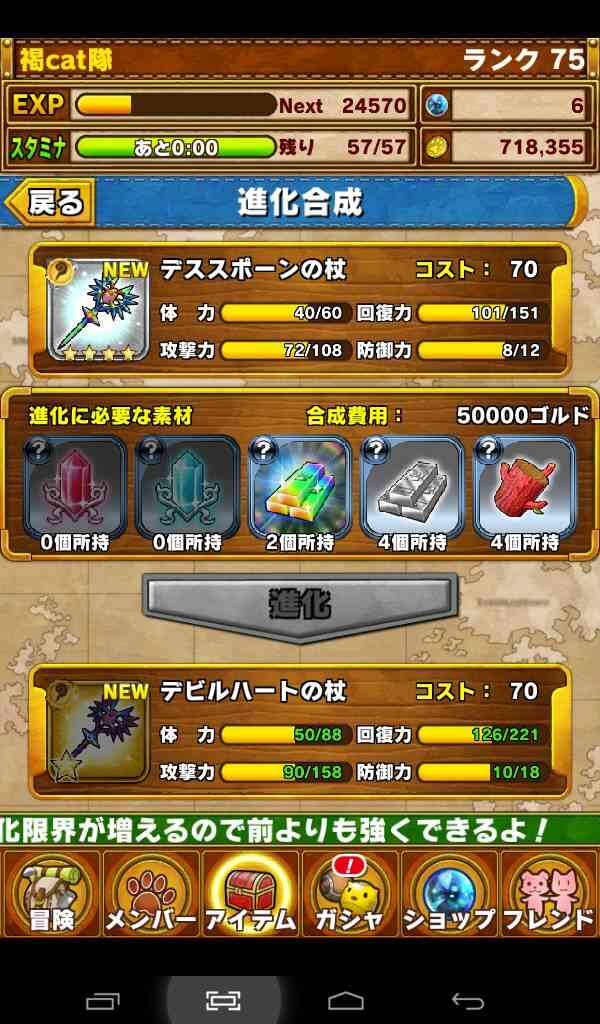Open デススポーンの杖 item icon
The height and width of the screenshot is (1024, 600).
tap(99, 310)
